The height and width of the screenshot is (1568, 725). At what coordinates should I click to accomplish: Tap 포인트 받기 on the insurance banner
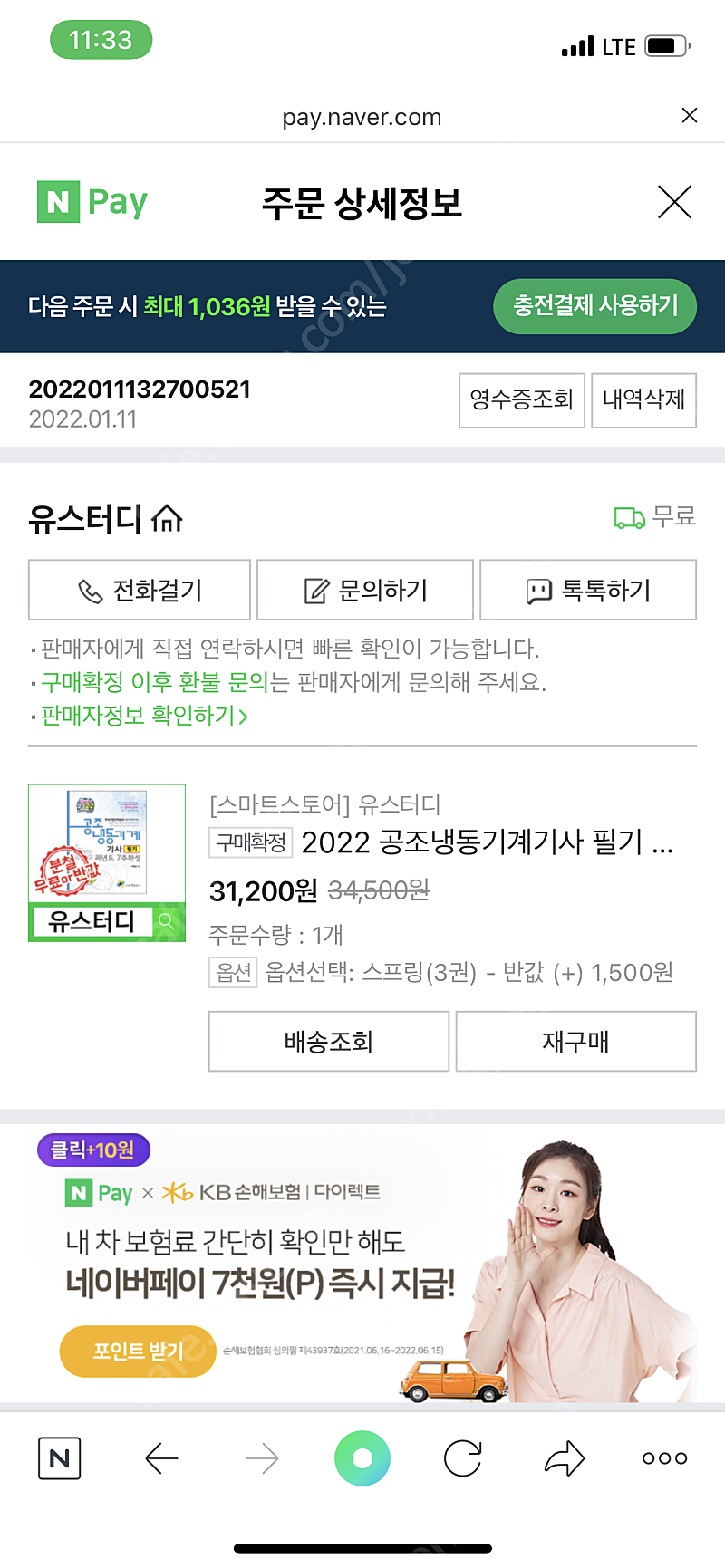tap(137, 1352)
